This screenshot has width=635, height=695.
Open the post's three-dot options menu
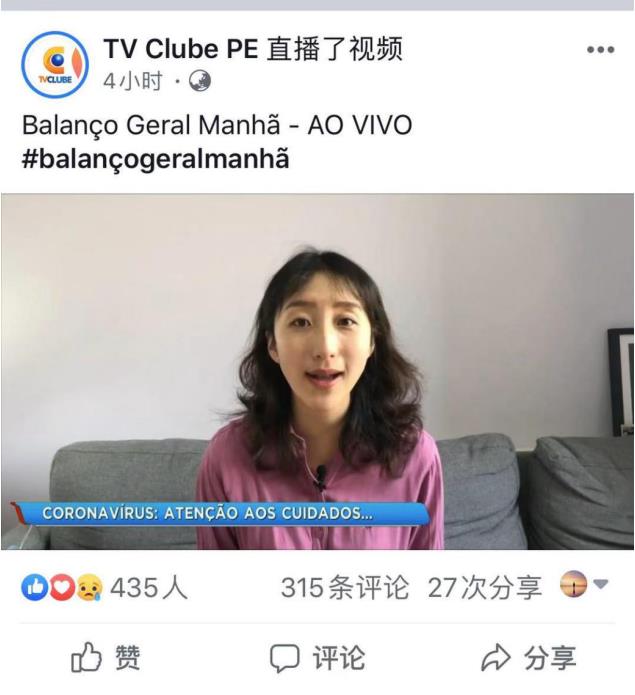[x=599, y=50]
